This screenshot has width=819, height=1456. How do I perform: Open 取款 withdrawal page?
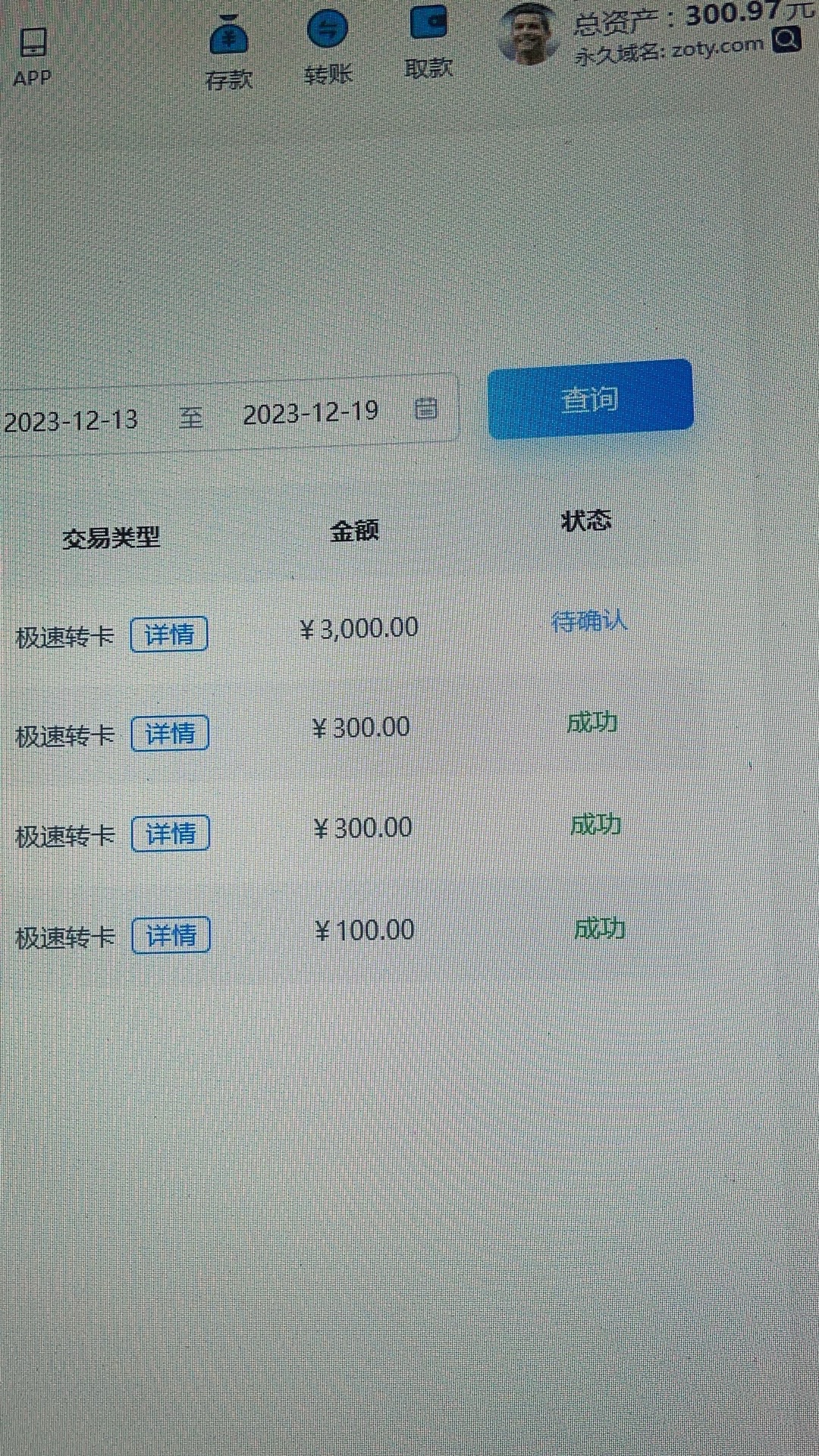428,24
